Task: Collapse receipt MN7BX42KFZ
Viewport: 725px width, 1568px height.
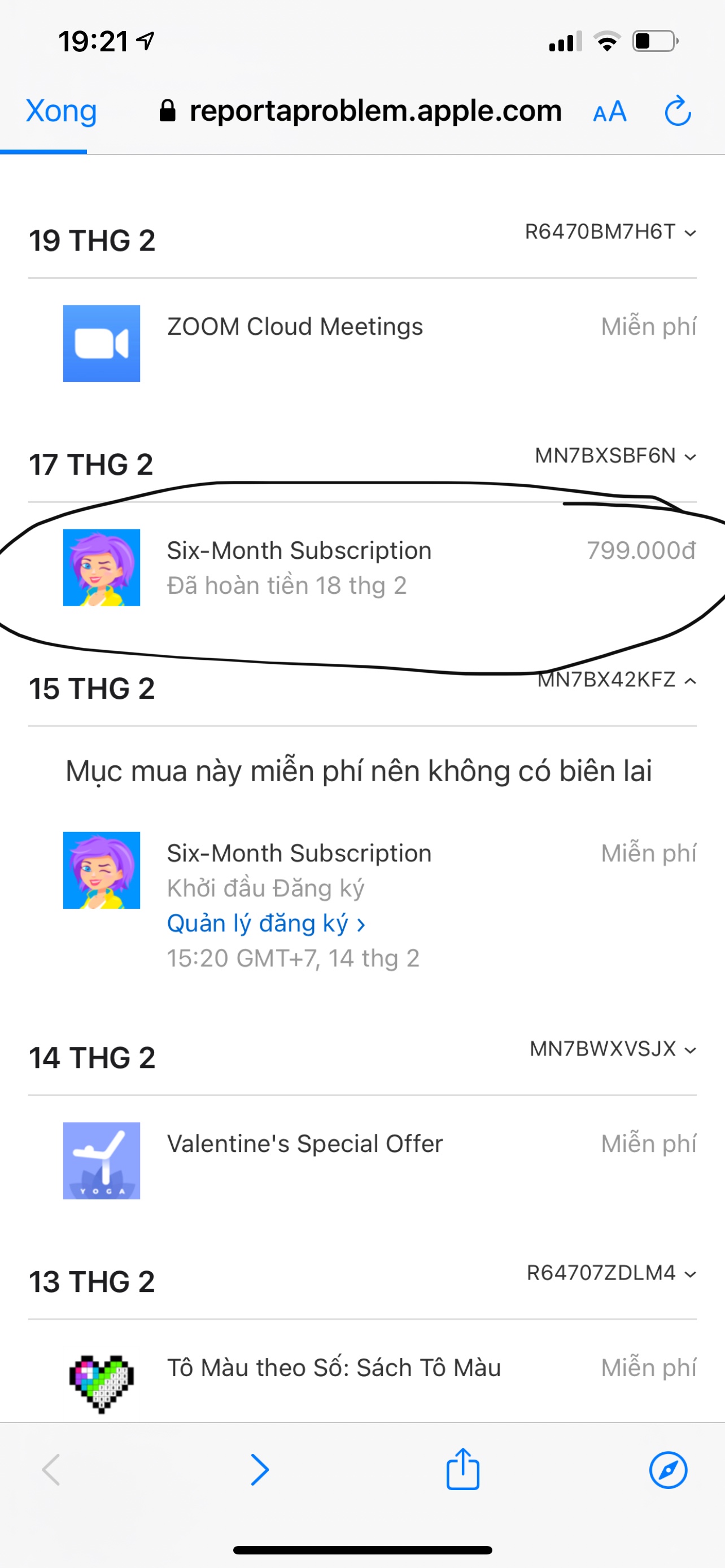Action: pyautogui.click(x=616, y=680)
